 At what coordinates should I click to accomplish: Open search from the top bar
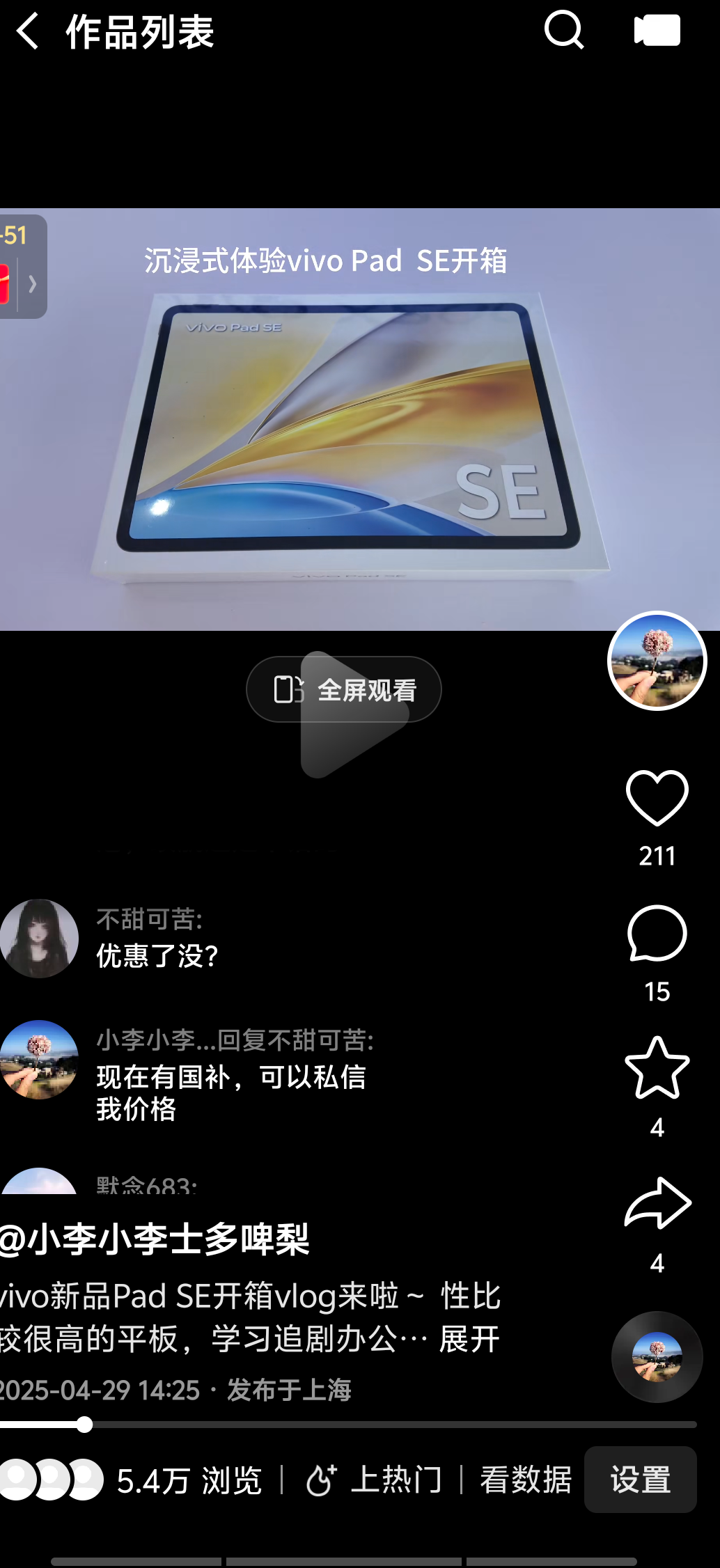[564, 31]
